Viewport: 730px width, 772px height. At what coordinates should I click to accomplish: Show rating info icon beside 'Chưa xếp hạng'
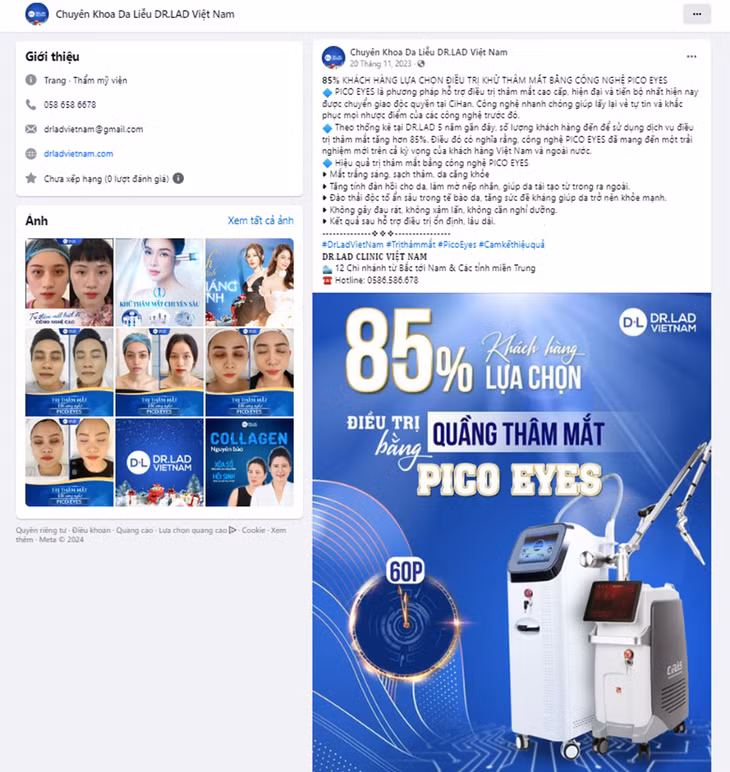point(178,178)
